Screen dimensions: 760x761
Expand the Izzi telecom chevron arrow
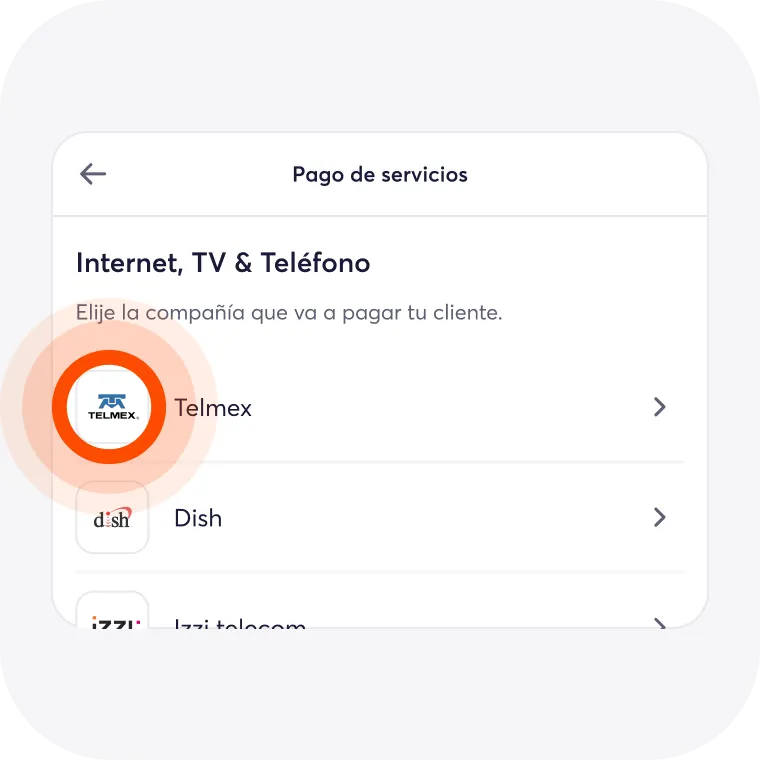click(659, 623)
